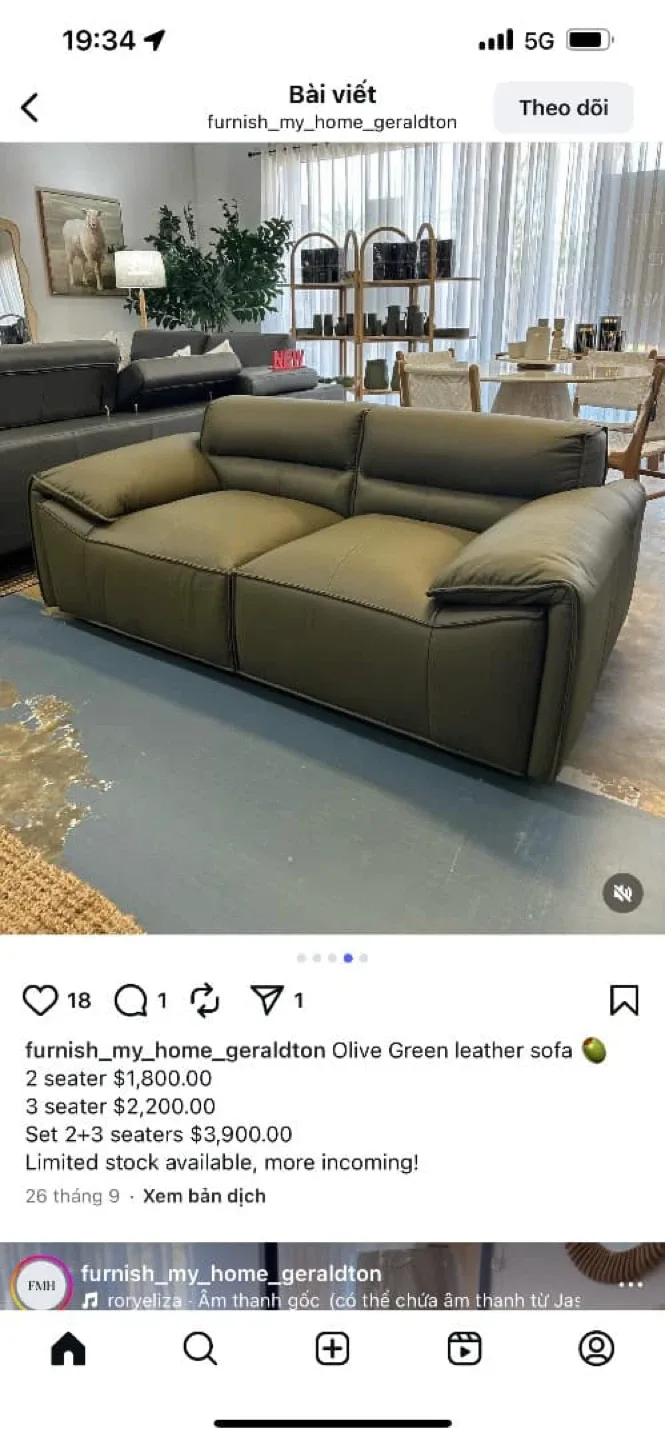This screenshot has width=665, height=1440.
Task: Share the post via the send icon
Action: click(267, 1000)
